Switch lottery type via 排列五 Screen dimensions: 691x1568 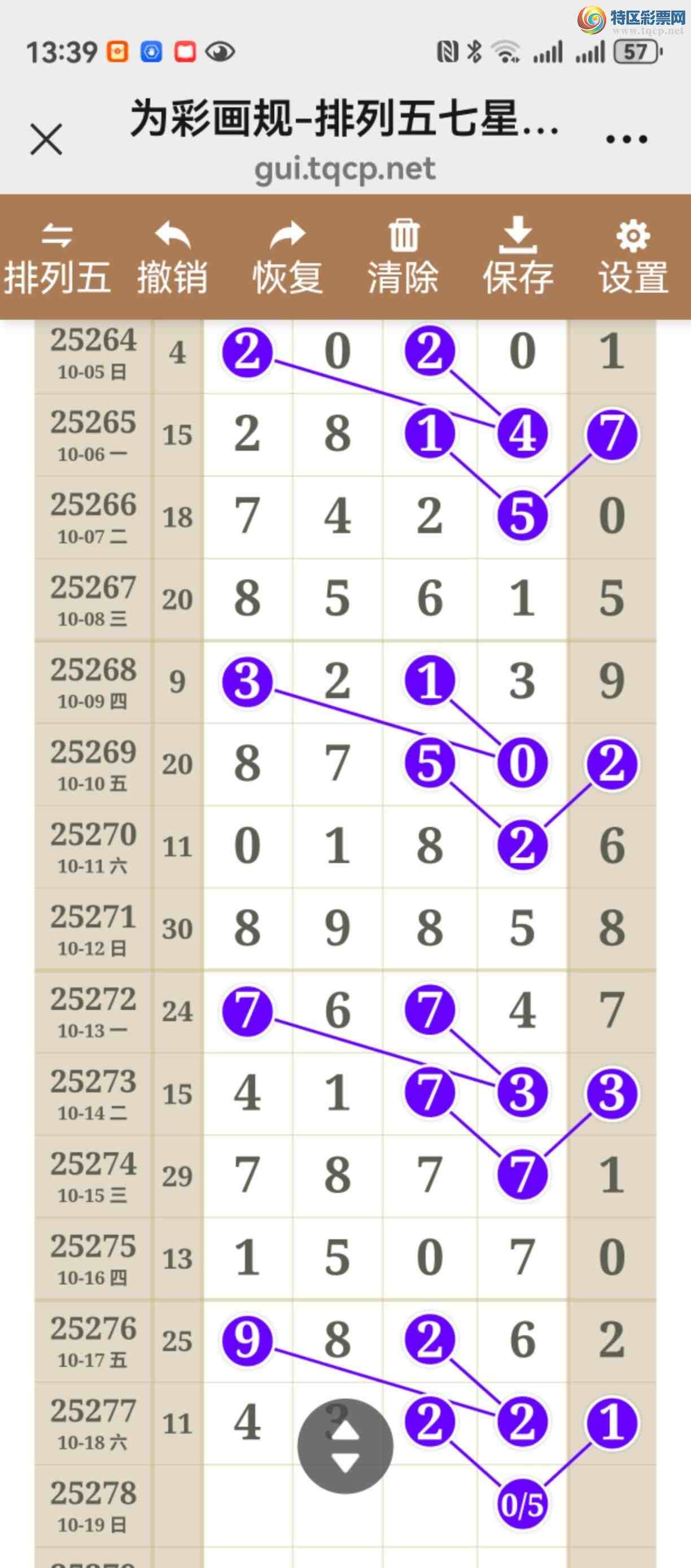[57, 258]
